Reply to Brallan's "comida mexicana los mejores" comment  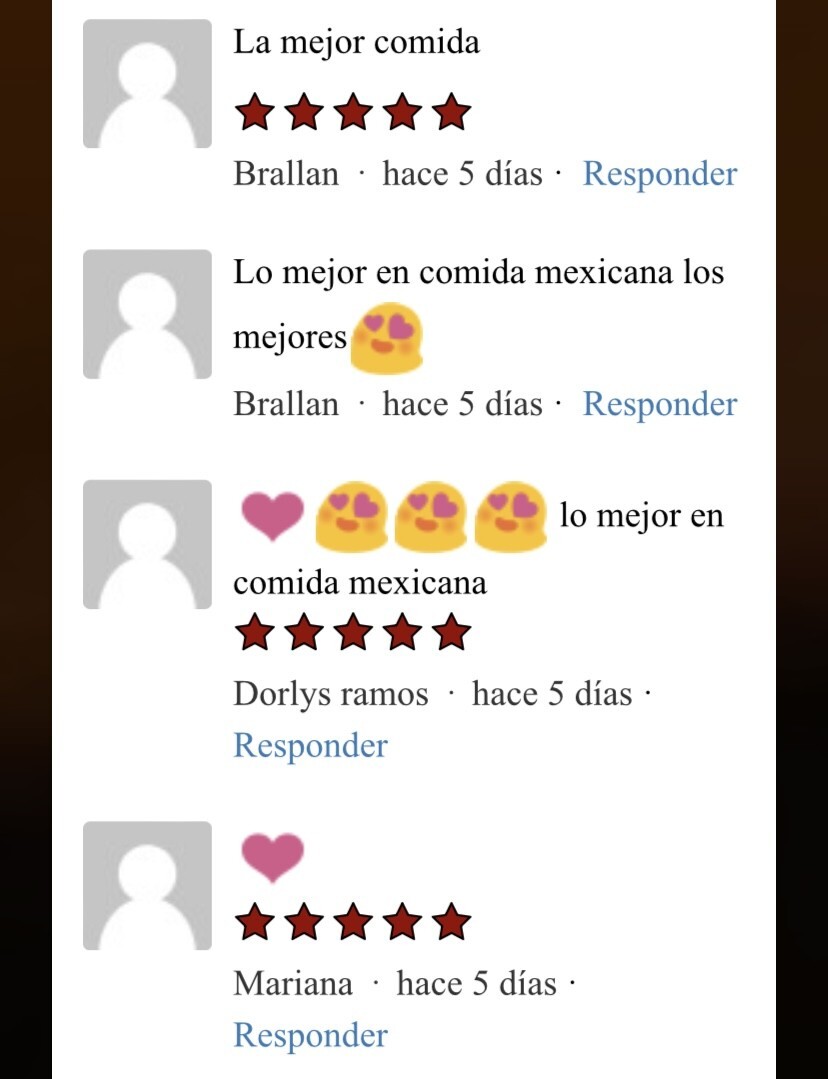pyautogui.click(x=659, y=404)
